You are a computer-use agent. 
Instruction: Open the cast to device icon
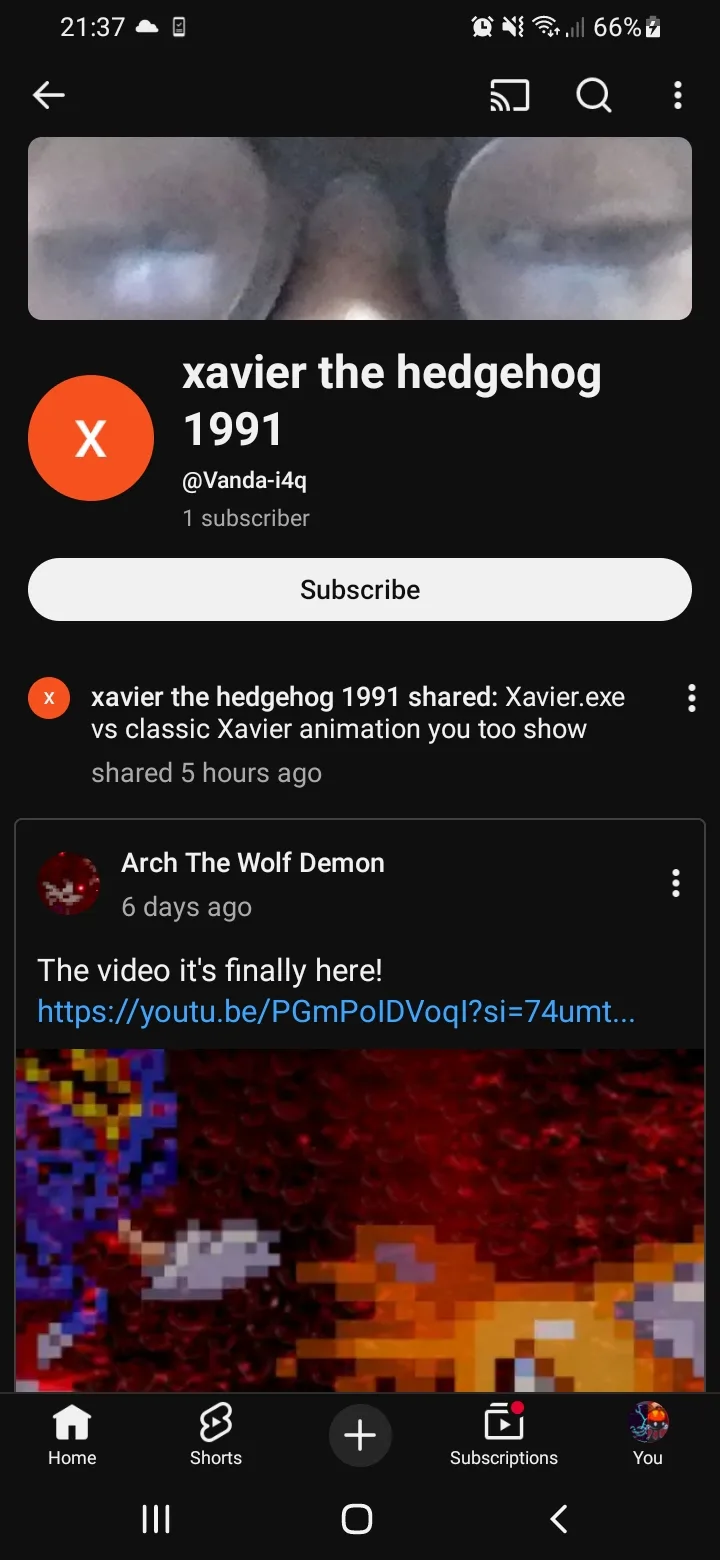509,96
